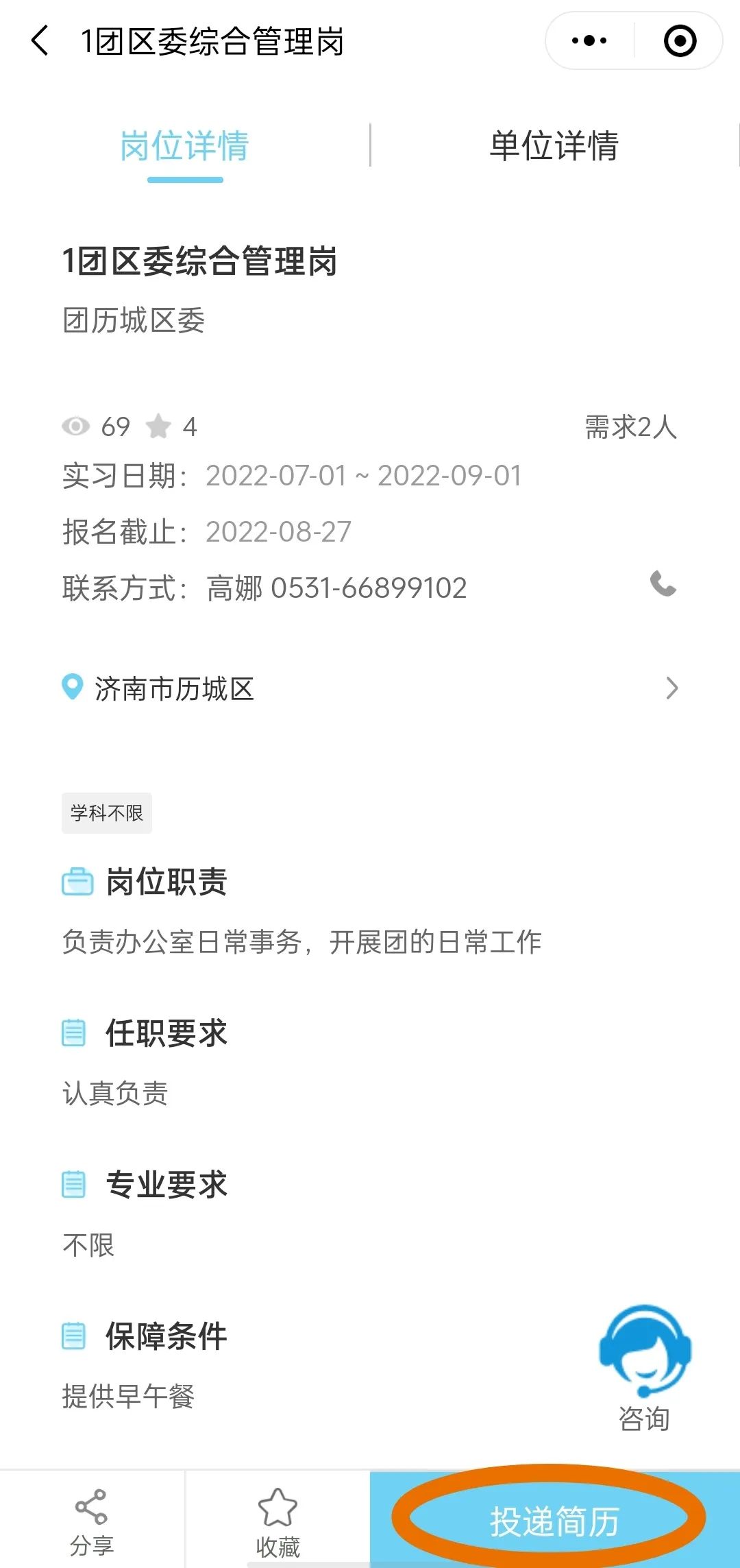Select the 岗位详情 tab
The image size is (740, 1568).
tap(184, 146)
